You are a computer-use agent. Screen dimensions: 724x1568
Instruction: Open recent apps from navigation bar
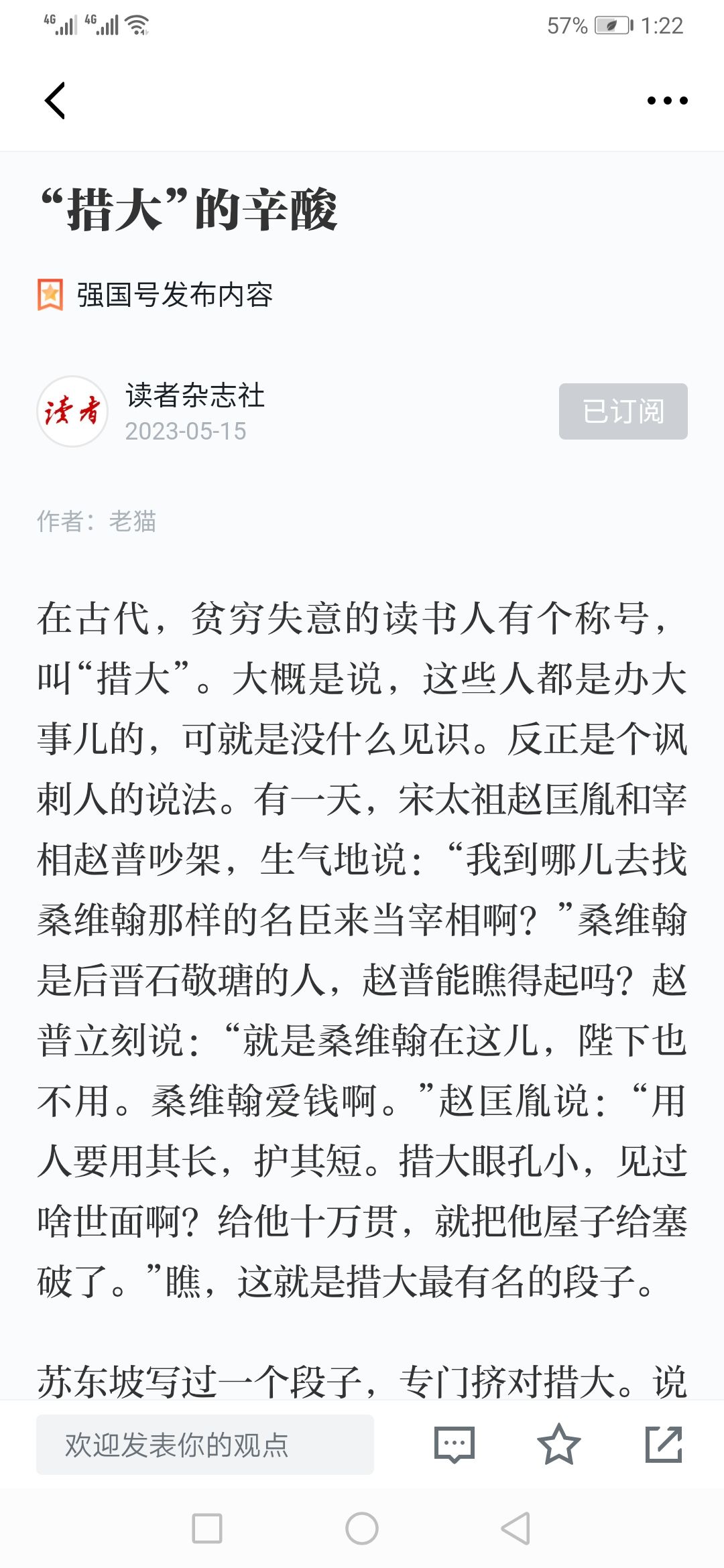207,1528
